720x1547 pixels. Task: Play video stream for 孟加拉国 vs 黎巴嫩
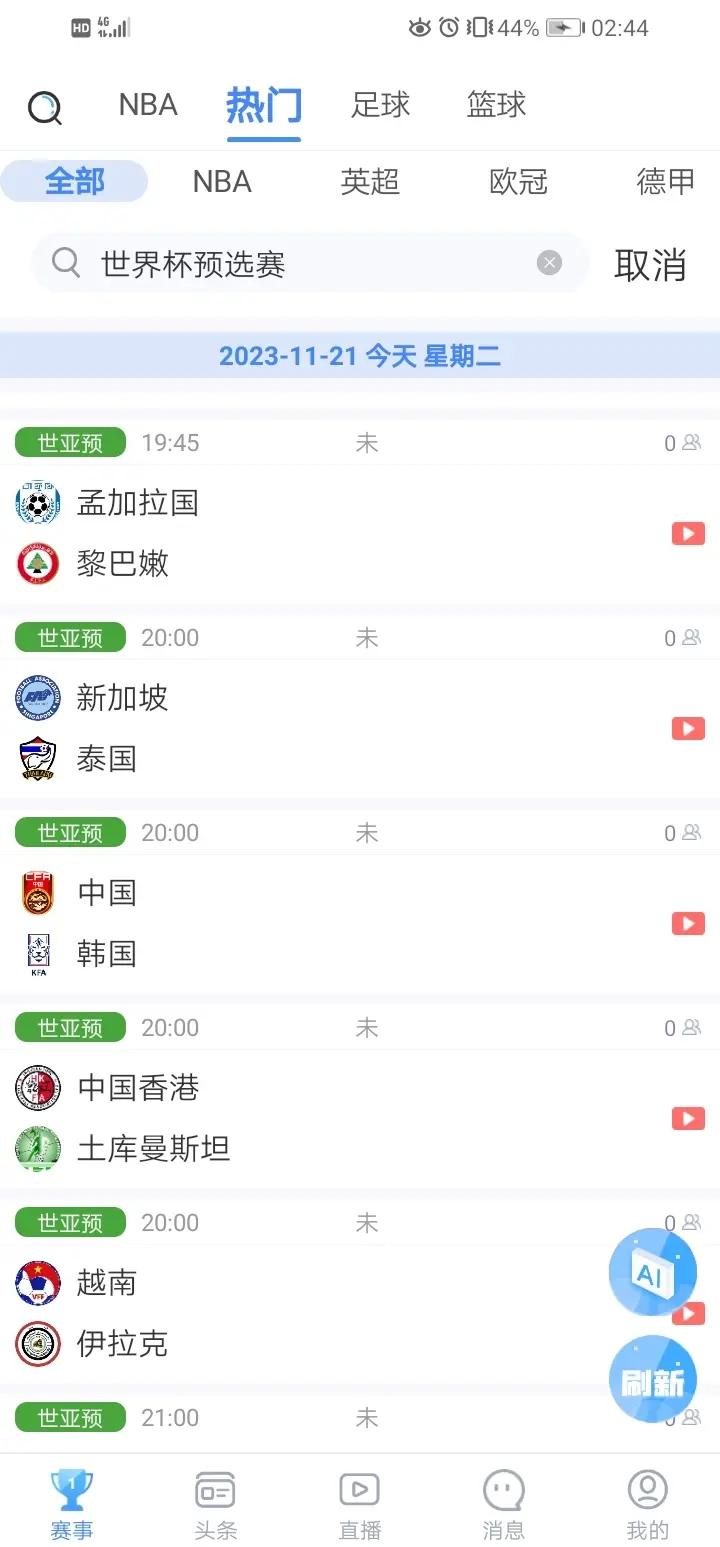pos(687,533)
